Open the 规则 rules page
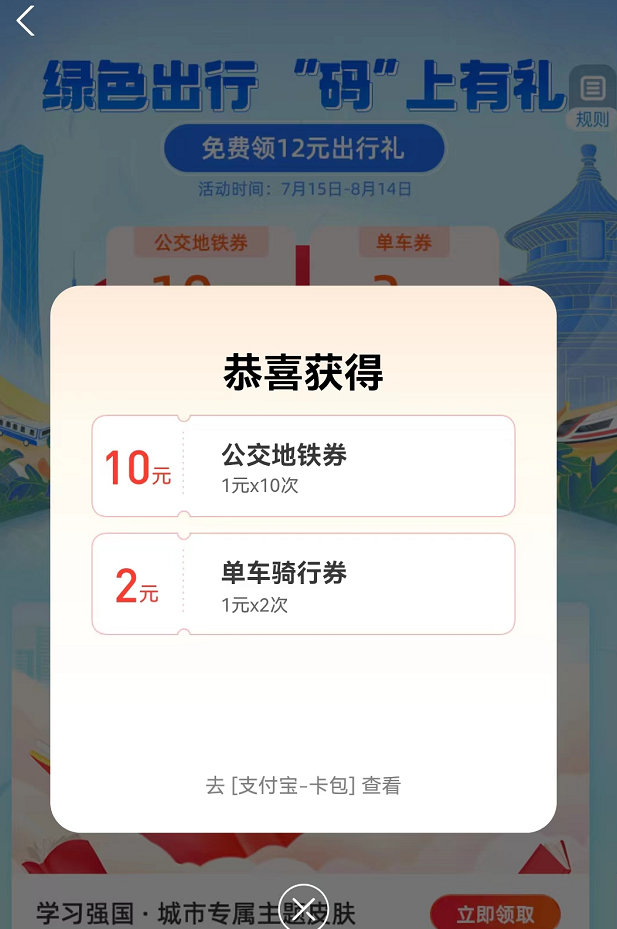Viewport: 617px width, 929px height. point(593,98)
